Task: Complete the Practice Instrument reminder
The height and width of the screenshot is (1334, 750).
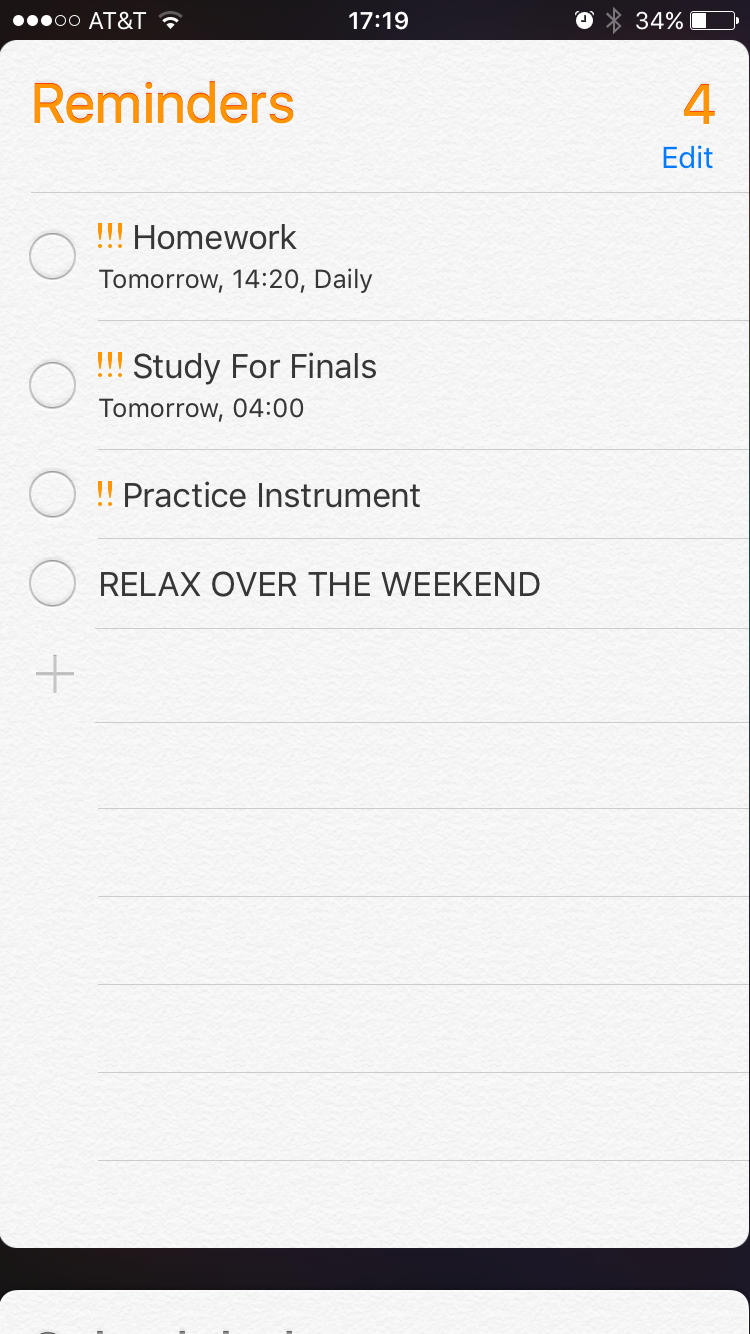Action: [x=53, y=494]
